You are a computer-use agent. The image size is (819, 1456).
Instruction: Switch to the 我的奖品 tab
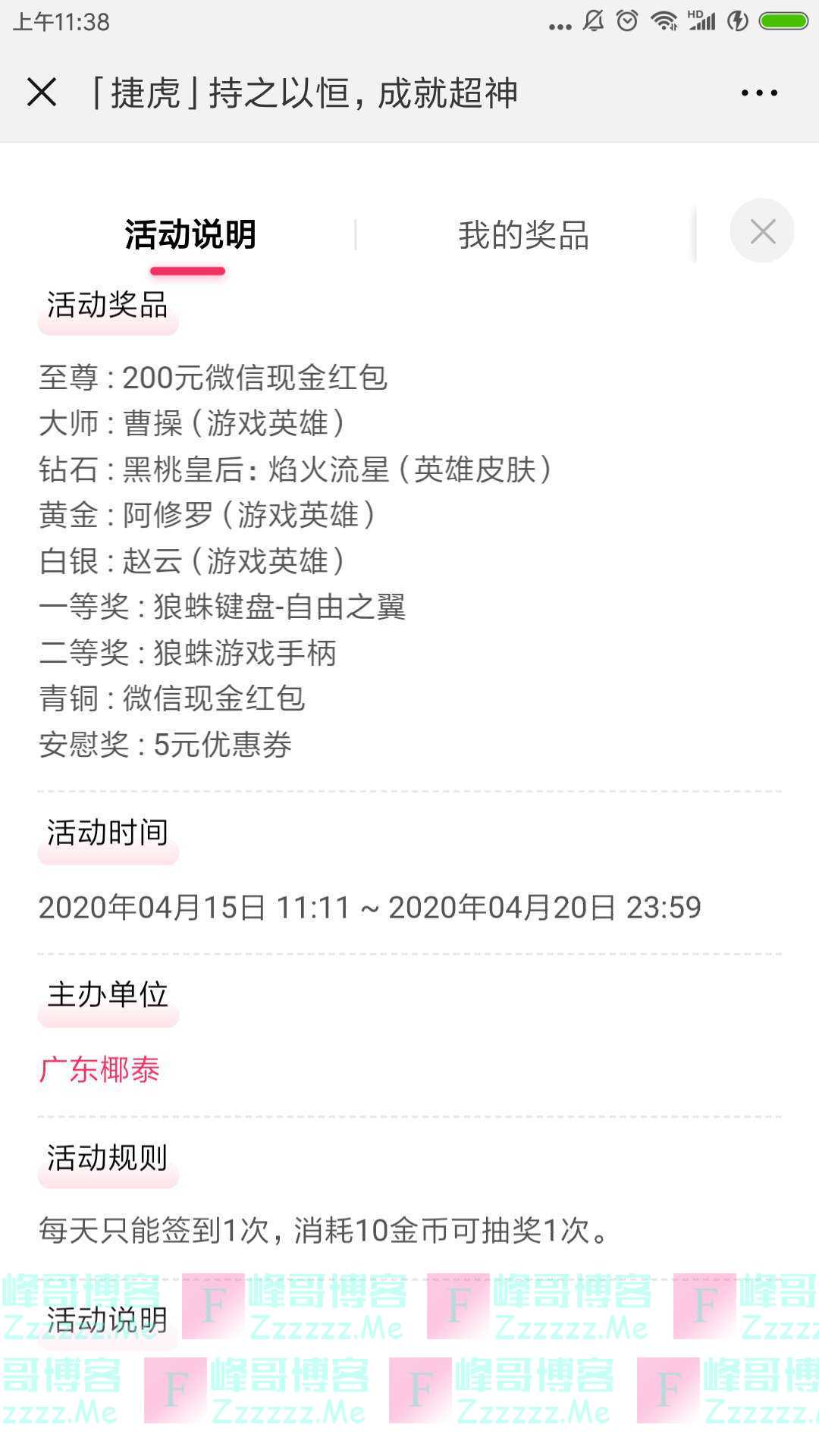click(x=523, y=235)
